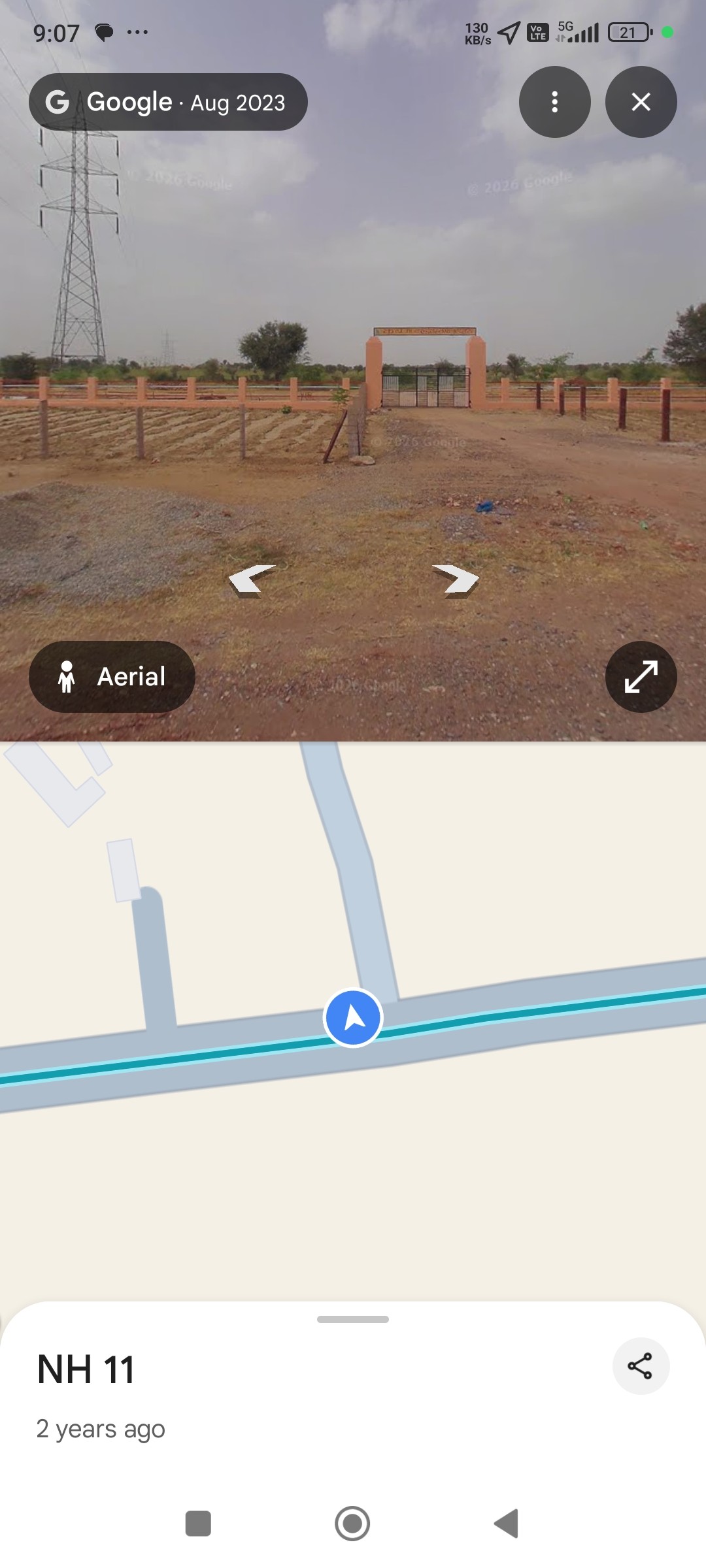Close the Street View panel
Image resolution: width=706 pixels, height=1568 pixels.
point(641,102)
